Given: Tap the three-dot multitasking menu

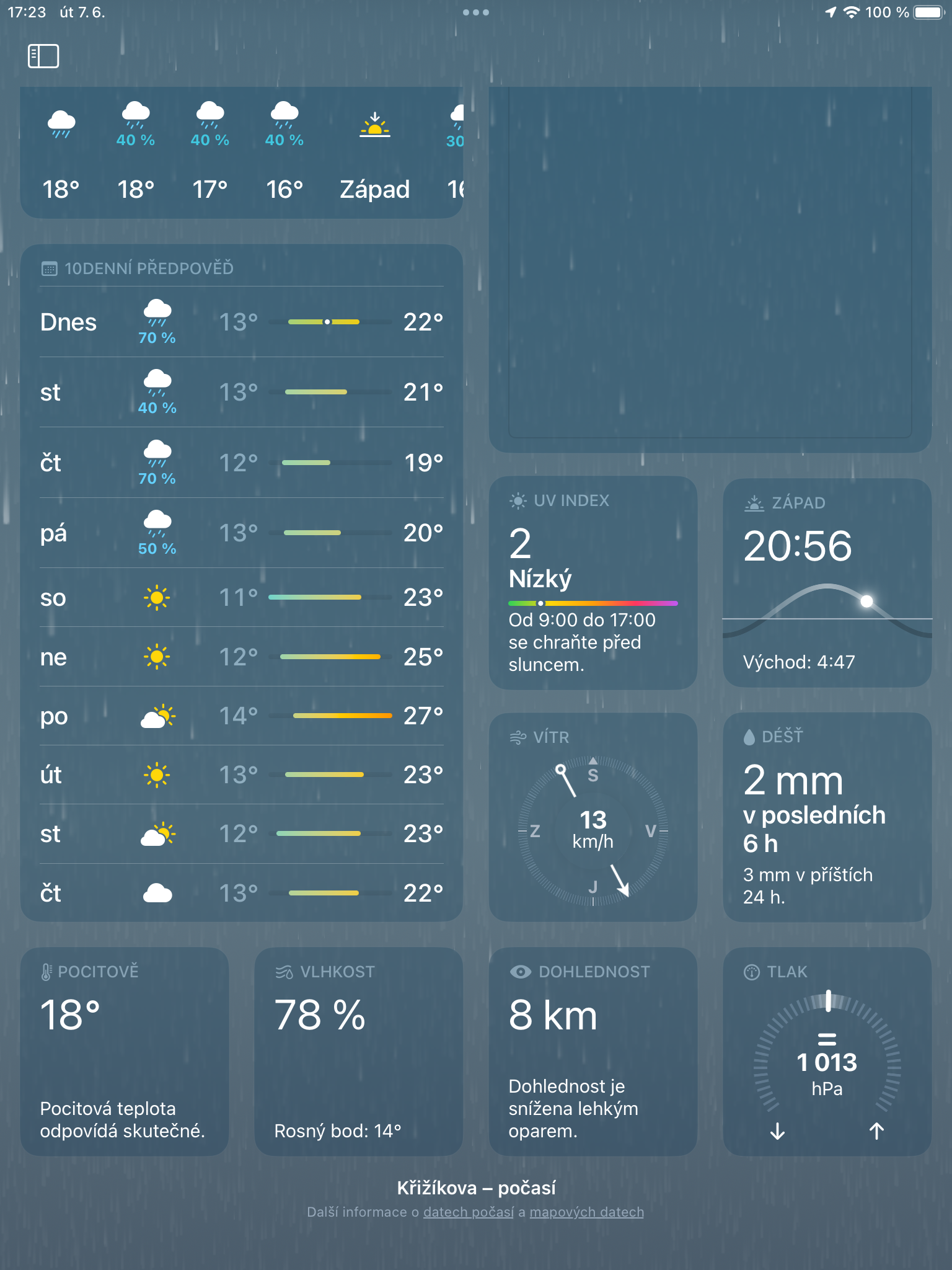Looking at the screenshot, I should [475, 12].
